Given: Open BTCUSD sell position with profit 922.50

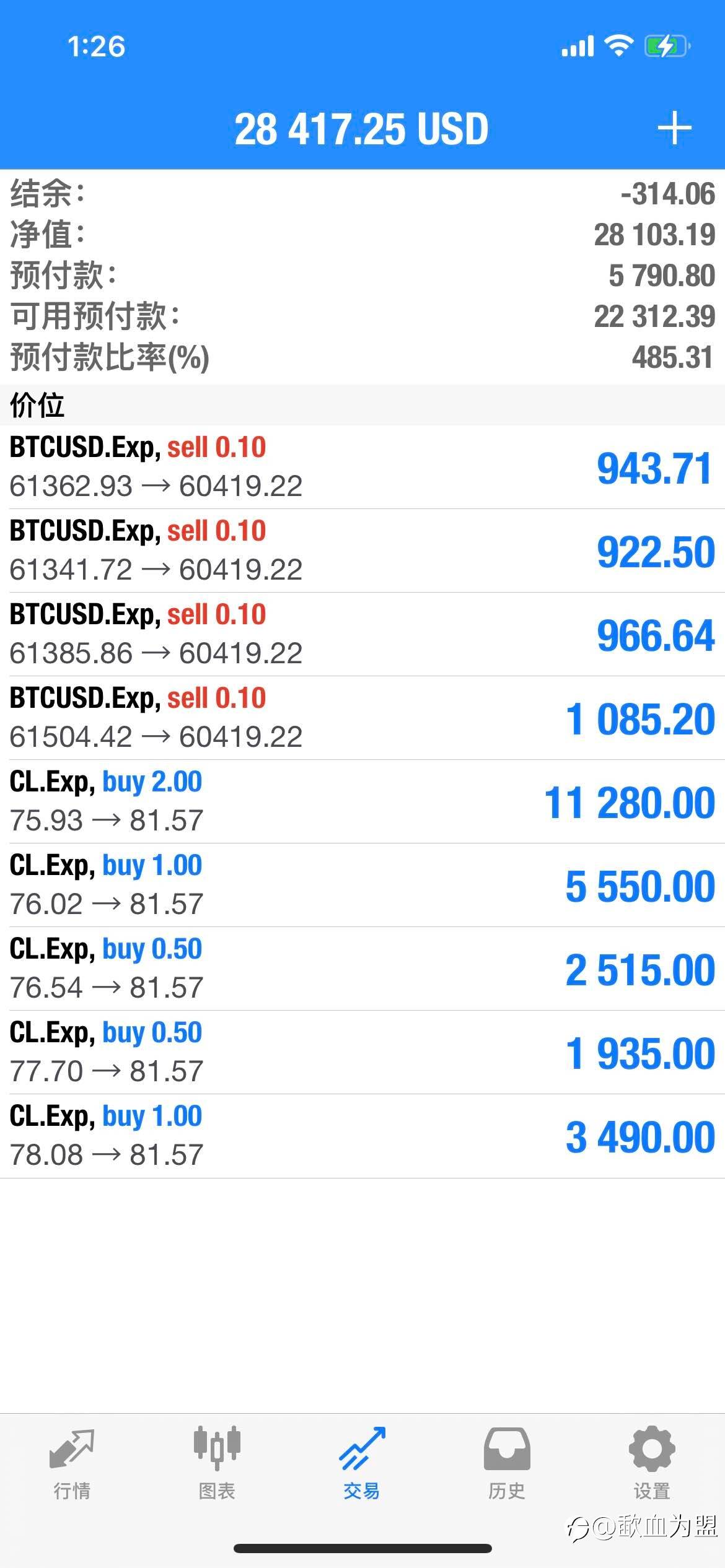Looking at the screenshot, I should point(362,551).
